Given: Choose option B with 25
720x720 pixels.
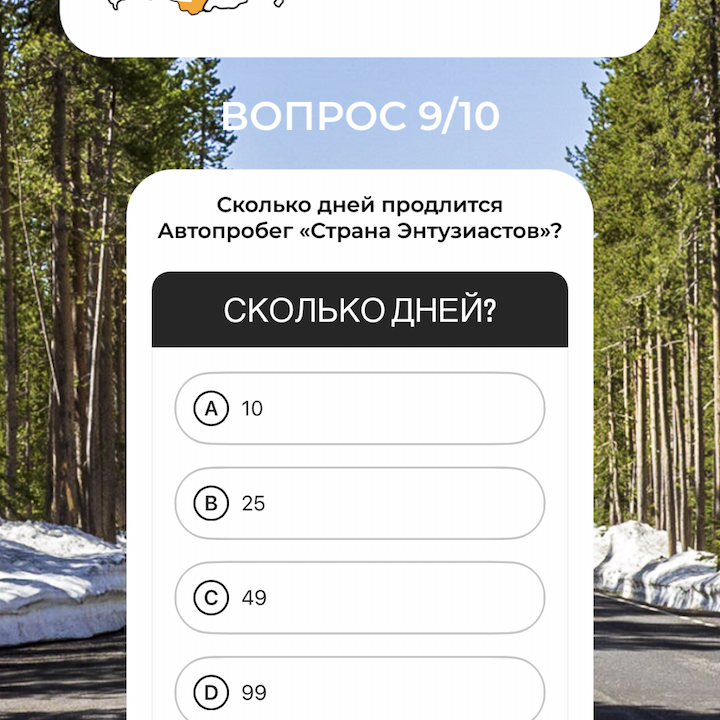Looking at the screenshot, I should tap(359, 503).
